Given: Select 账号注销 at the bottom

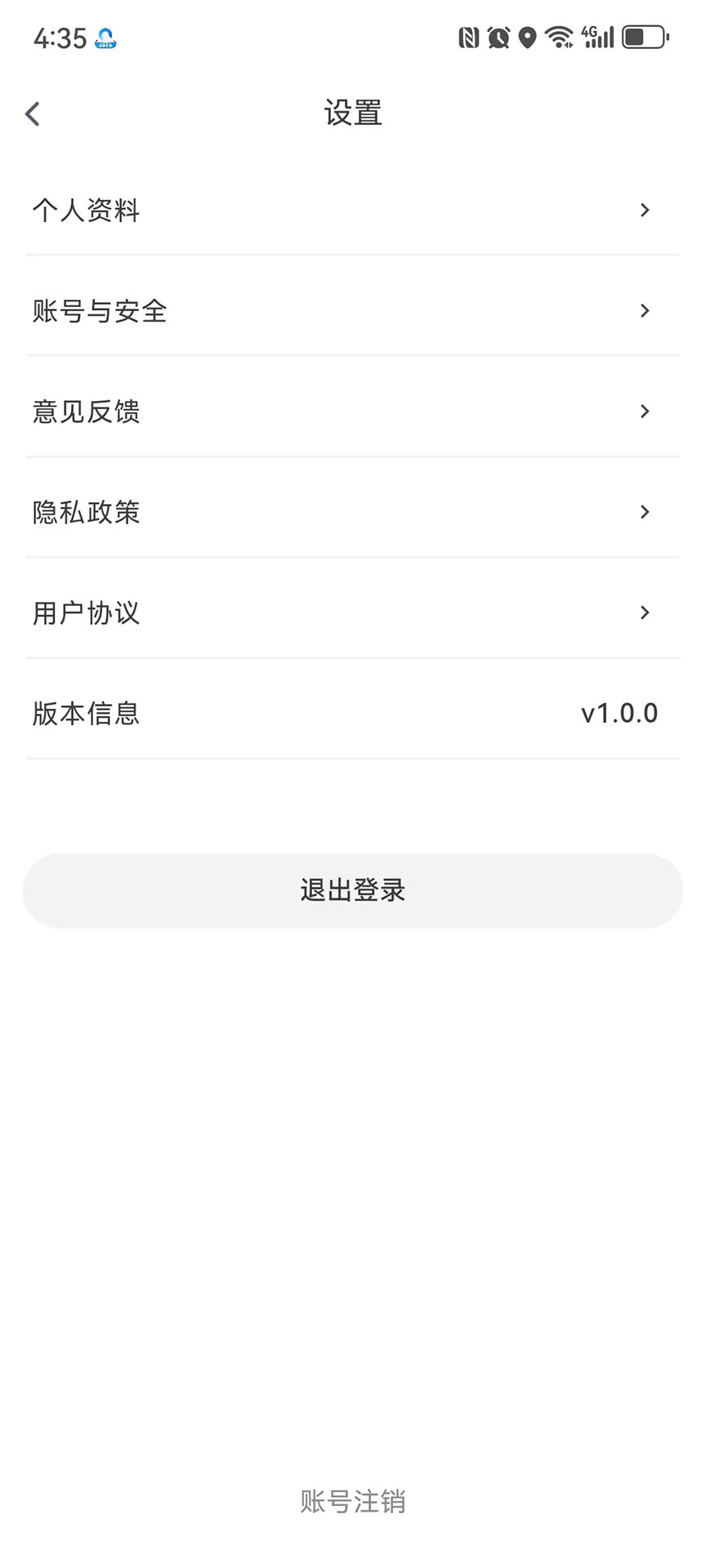Looking at the screenshot, I should (352, 1501).
